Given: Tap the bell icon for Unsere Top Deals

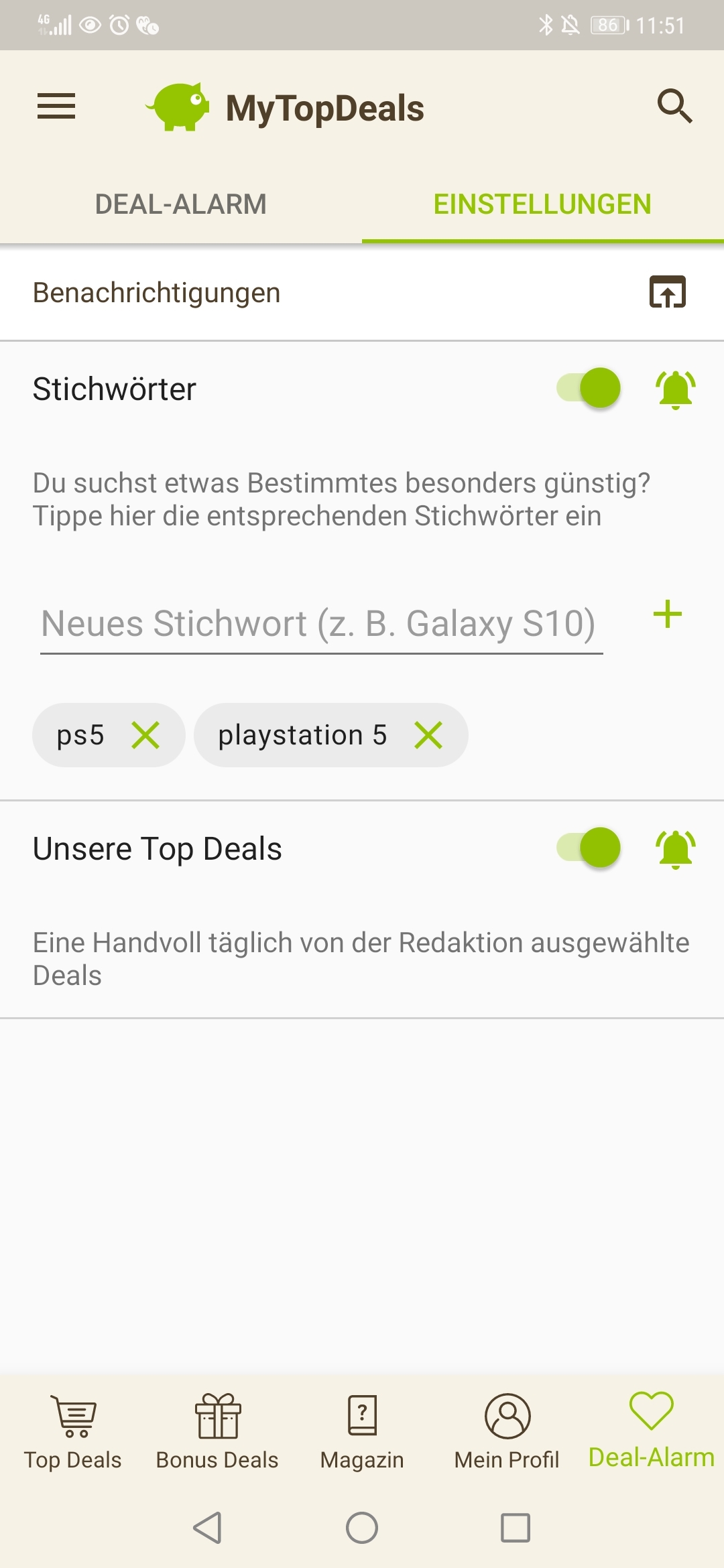Looking at the screenshot, I should [676, 849].
